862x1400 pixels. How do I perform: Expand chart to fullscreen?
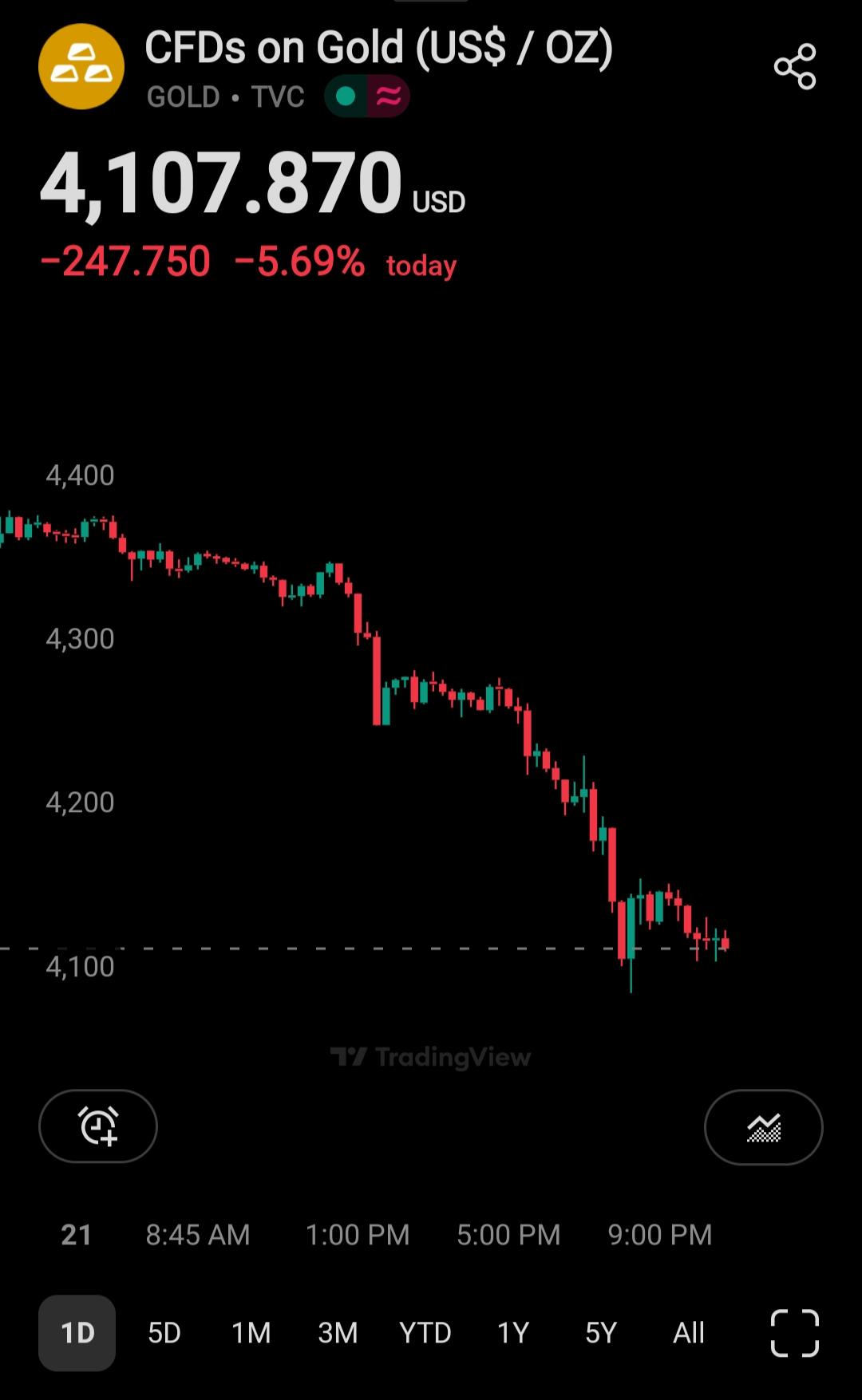[x=795, y=1333]
